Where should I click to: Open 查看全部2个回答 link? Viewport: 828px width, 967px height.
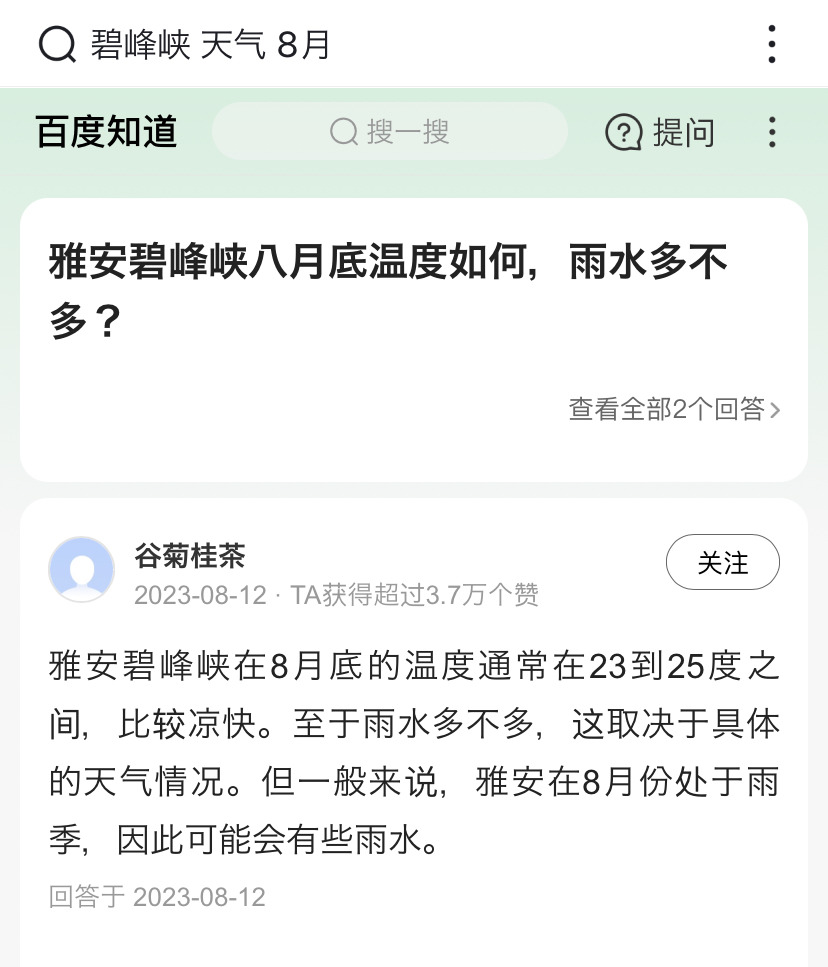[x=674, y=409]
